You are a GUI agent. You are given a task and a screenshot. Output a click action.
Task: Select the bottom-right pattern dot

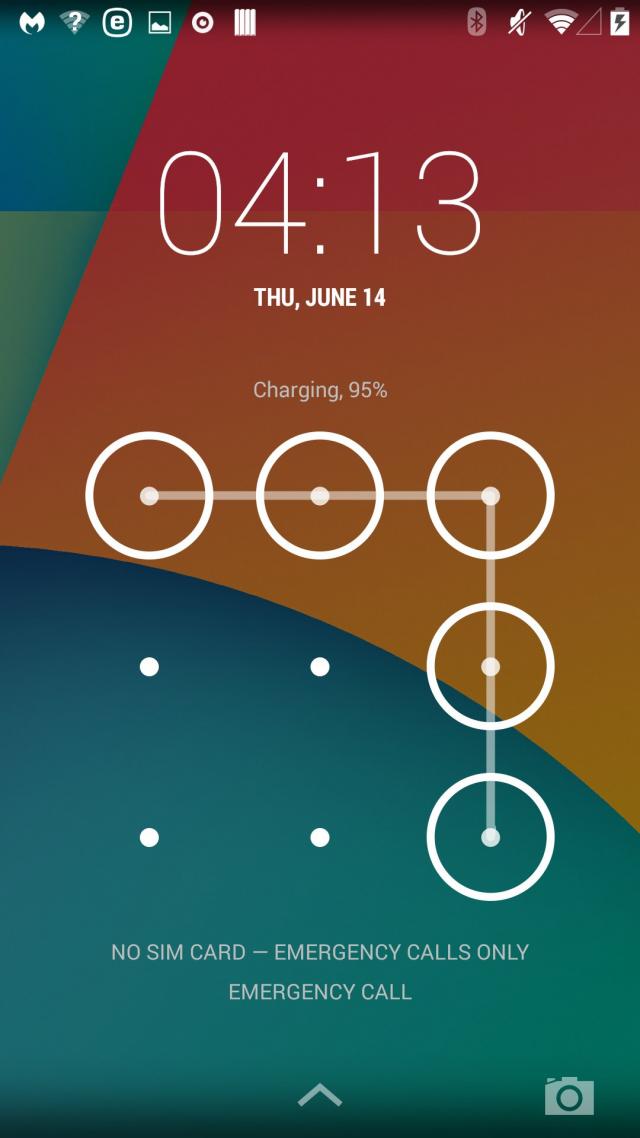coord(490,837)
